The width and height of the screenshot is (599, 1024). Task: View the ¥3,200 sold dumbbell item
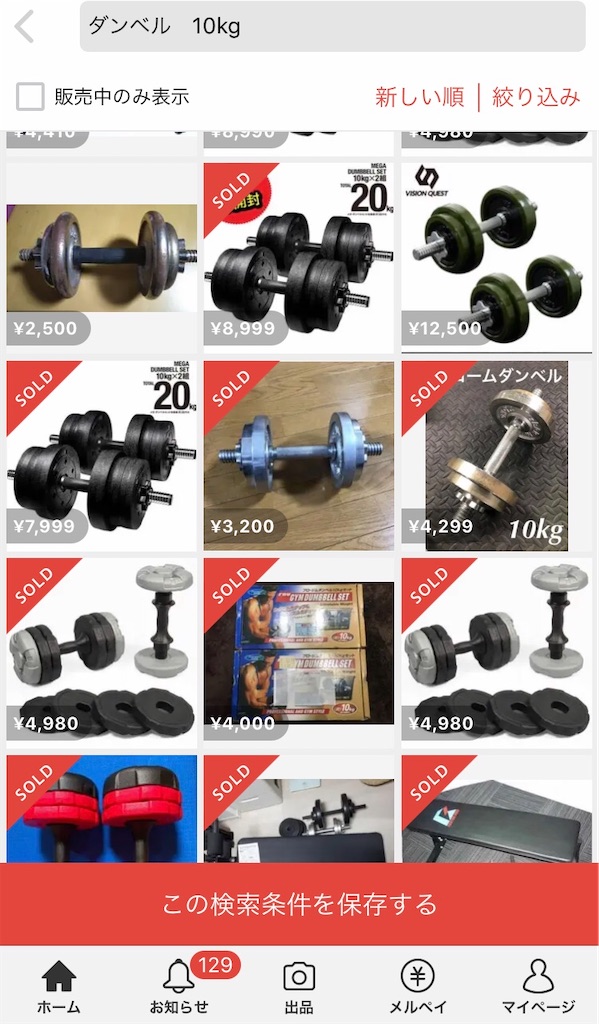(x=299, y=456)
